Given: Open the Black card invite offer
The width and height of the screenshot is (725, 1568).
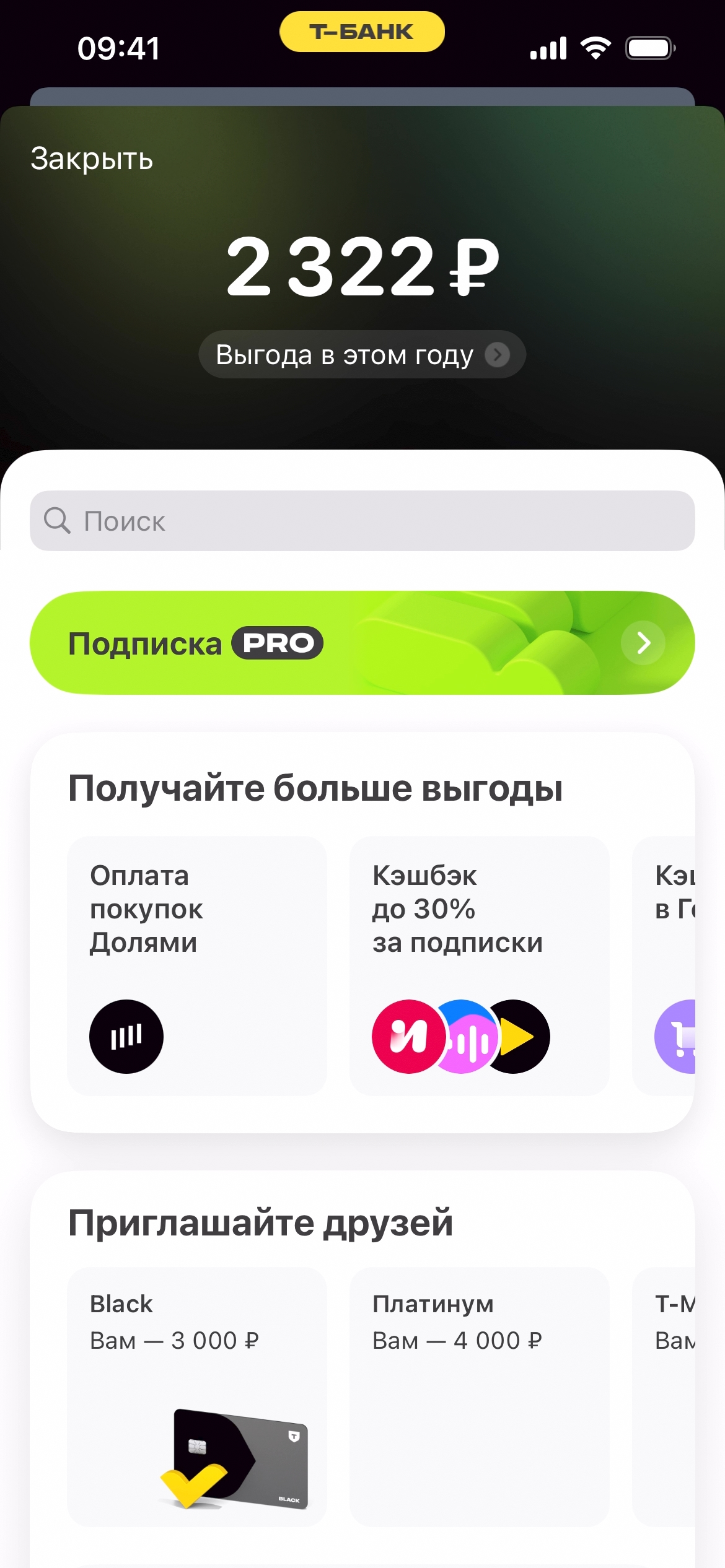Looking at the screenshot, I should (196, 1396).
